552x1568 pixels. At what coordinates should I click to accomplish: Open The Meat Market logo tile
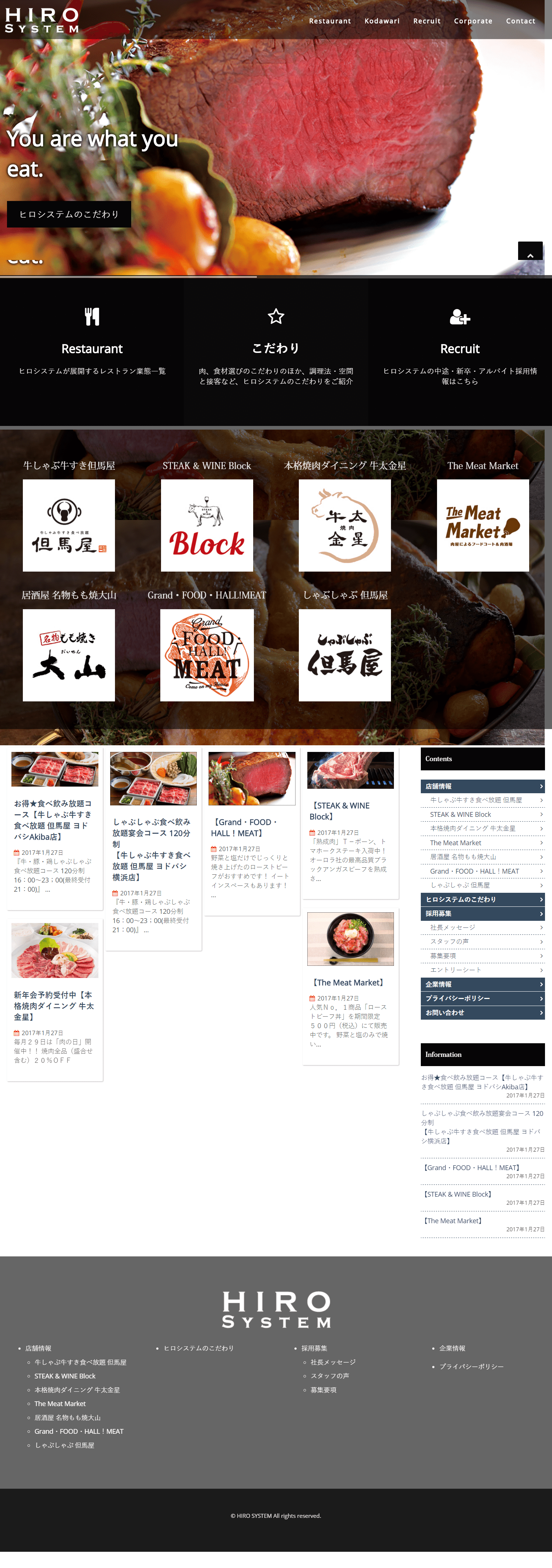[483, 525]
